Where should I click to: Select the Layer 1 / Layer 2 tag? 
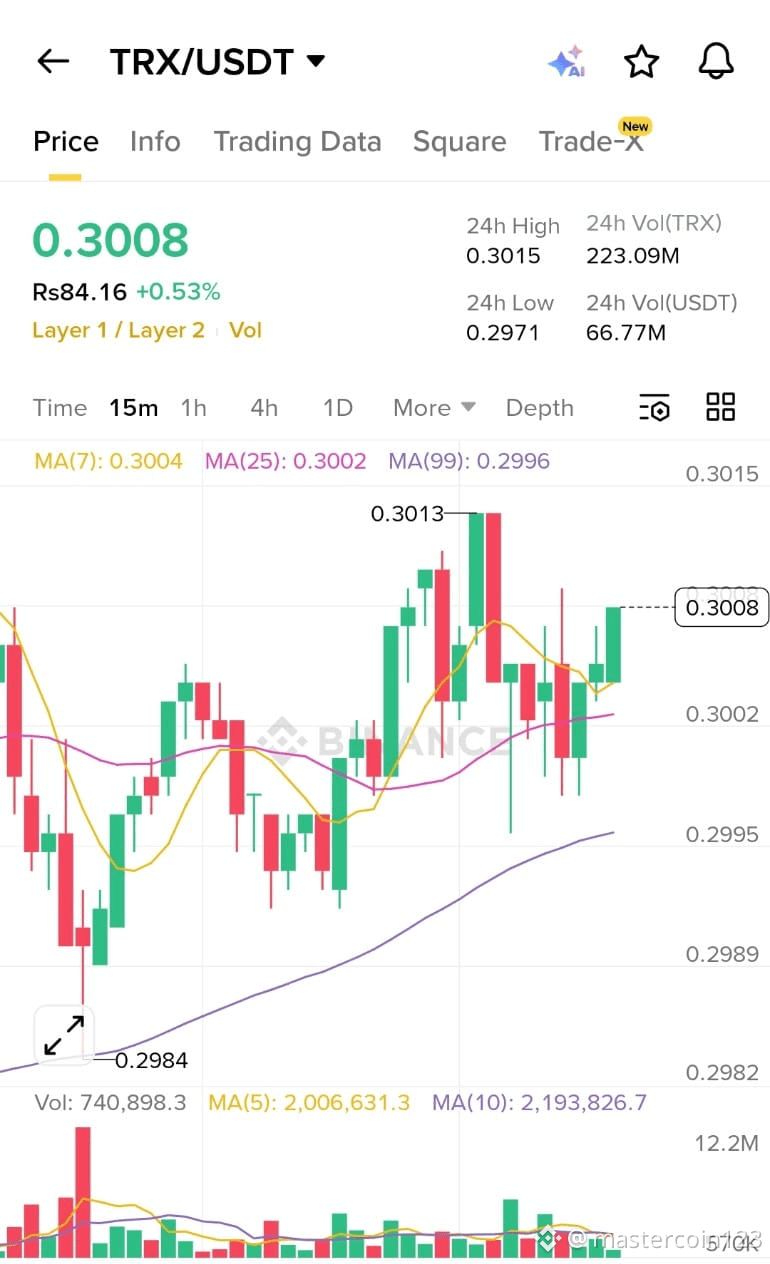point(118,330)
